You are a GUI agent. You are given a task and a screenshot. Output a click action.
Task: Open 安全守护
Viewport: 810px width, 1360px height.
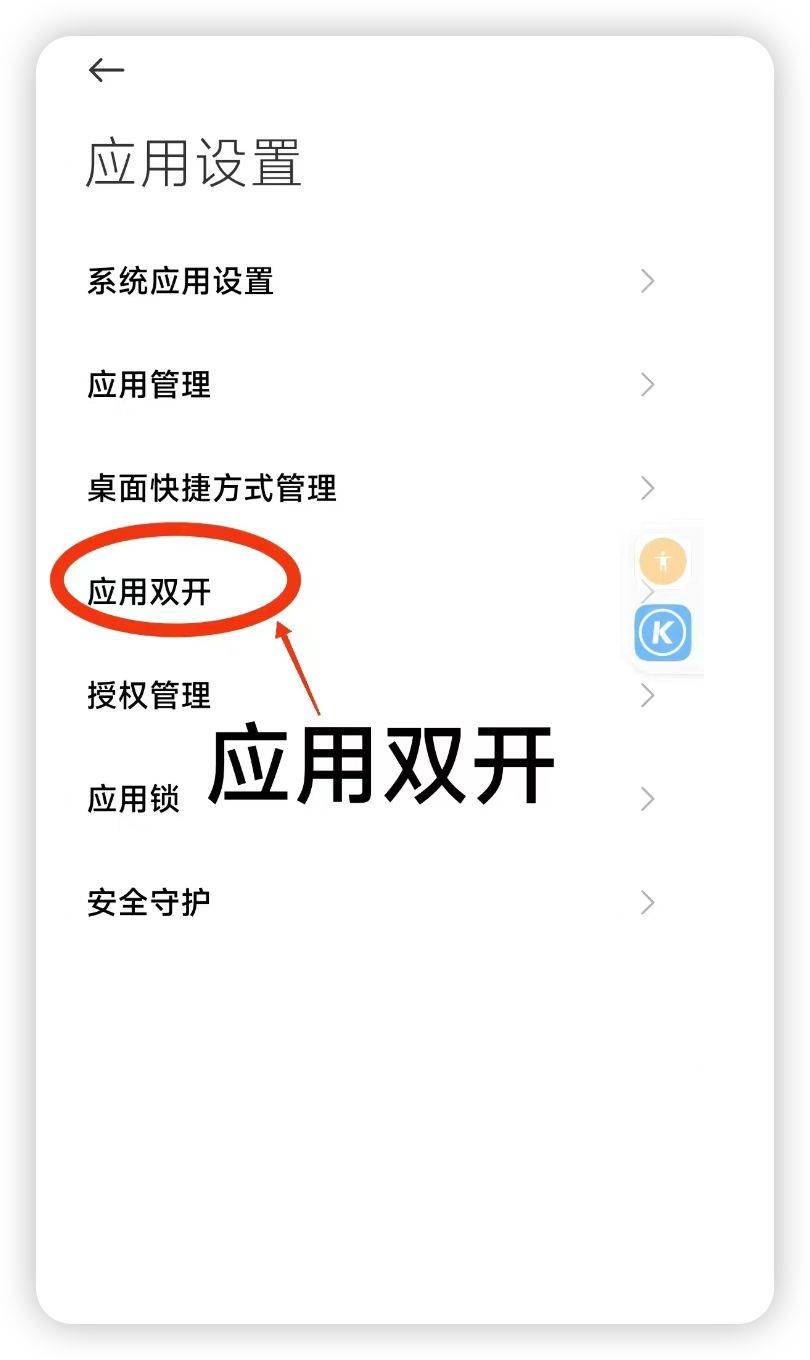click(x=370, y=903)
